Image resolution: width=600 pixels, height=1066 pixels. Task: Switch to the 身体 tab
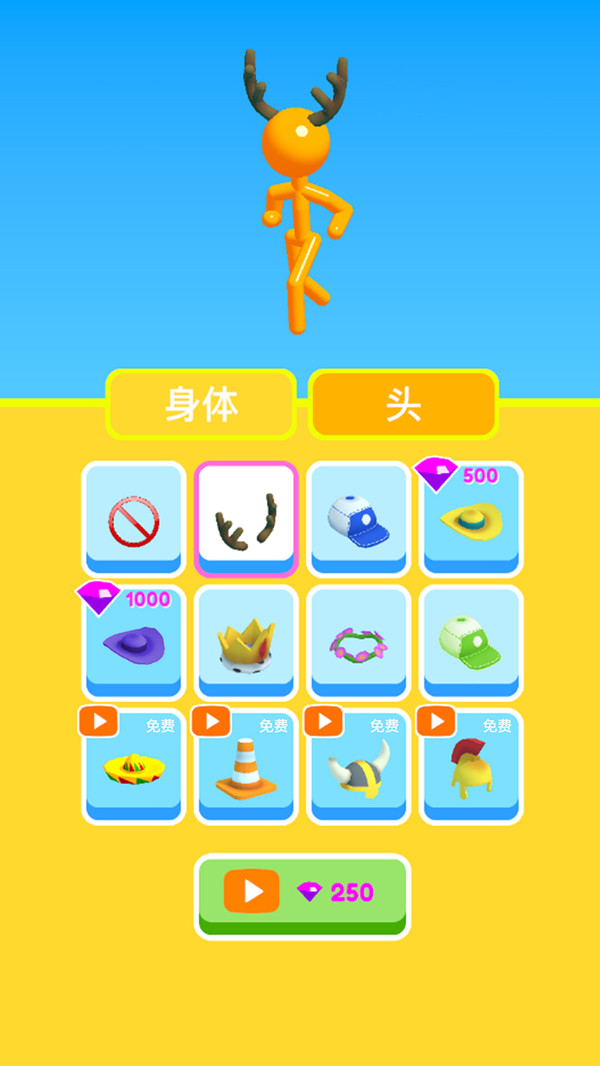201,404
